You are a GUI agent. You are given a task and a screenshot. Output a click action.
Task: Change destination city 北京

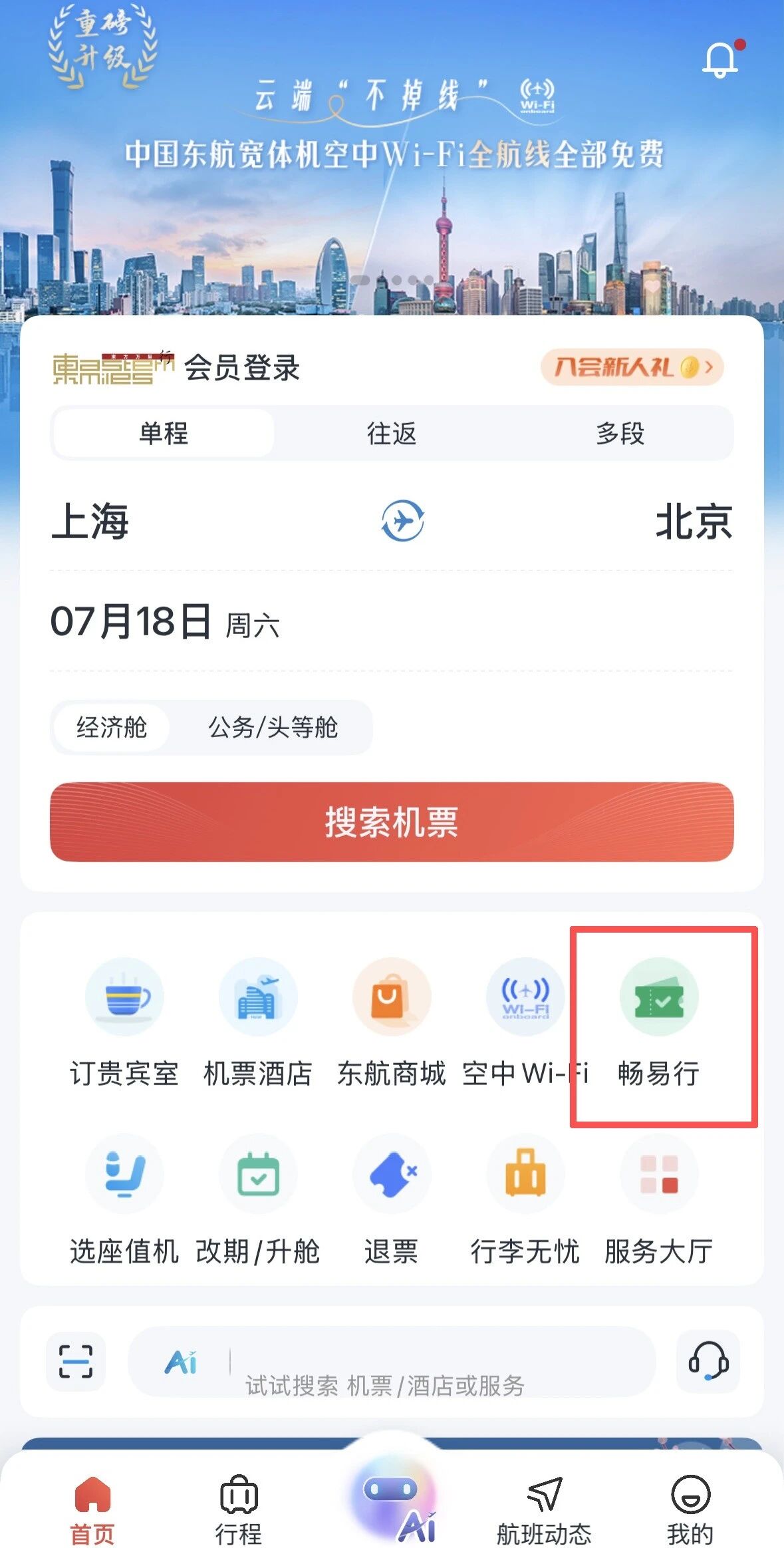point(694,522)
